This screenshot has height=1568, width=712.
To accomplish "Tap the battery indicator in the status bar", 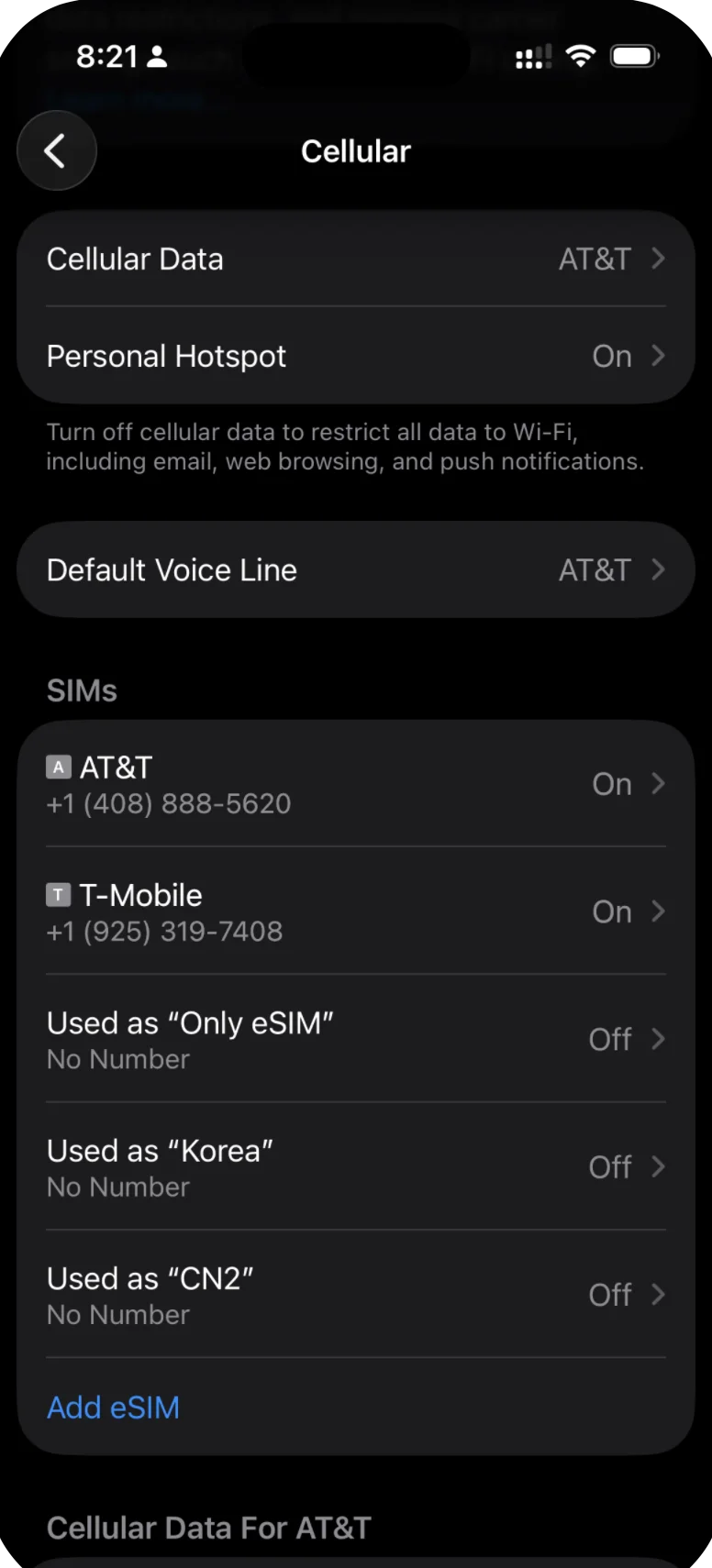I will coord(635,56).
